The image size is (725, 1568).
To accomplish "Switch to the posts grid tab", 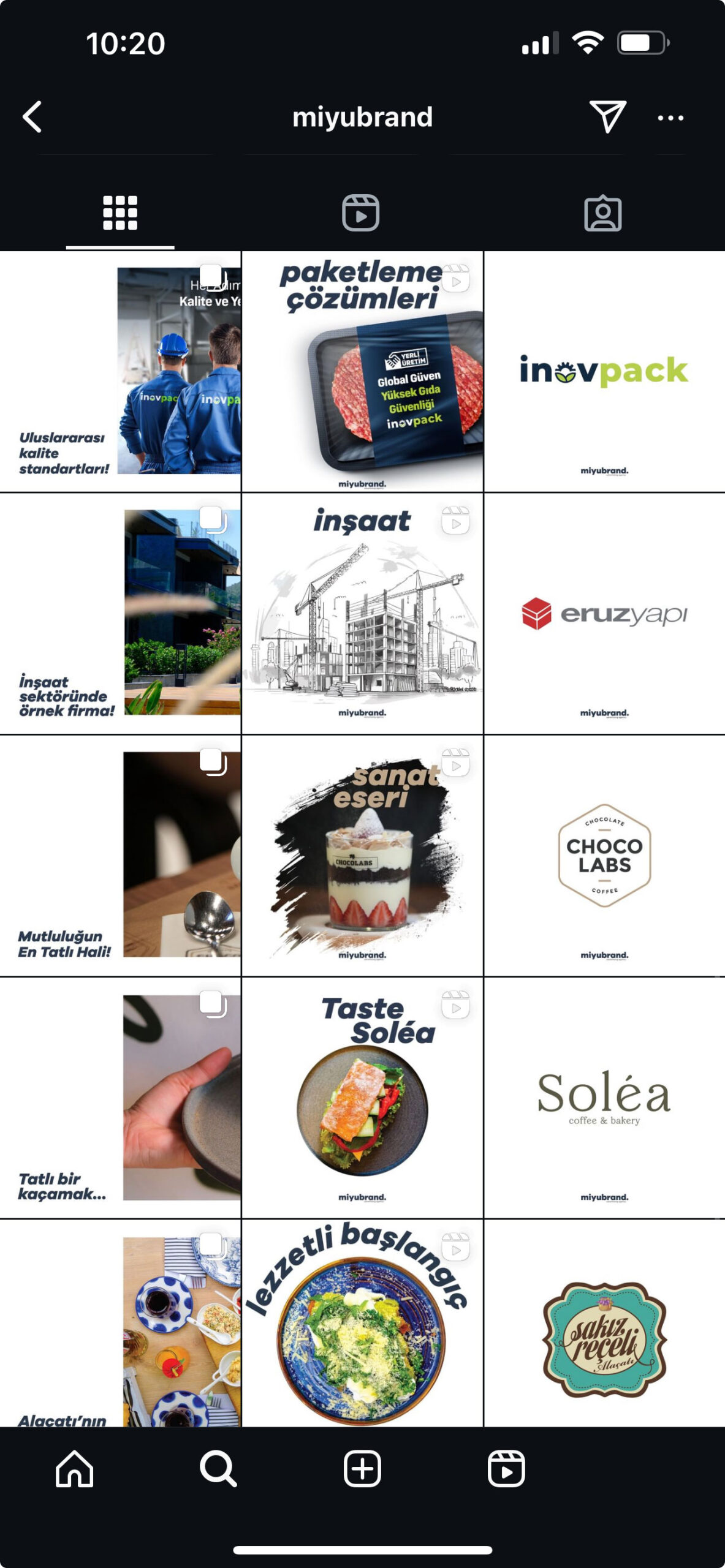I will click(120, 213).
